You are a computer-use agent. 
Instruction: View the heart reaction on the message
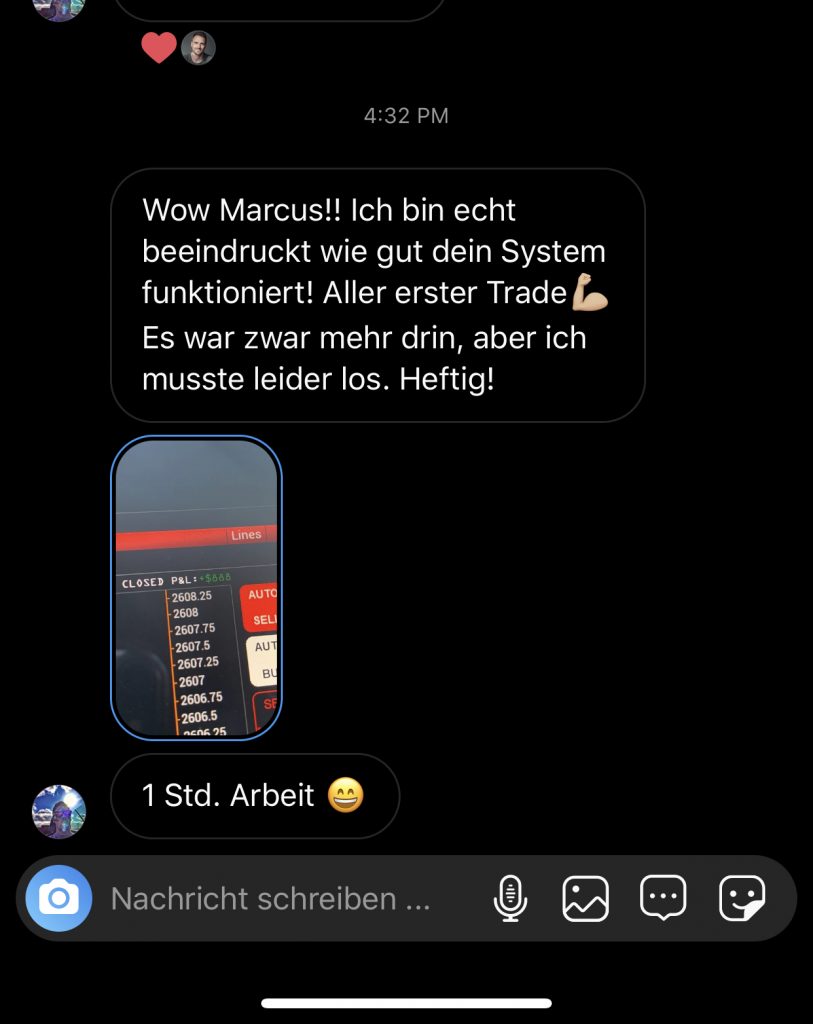tap(158, 47)
